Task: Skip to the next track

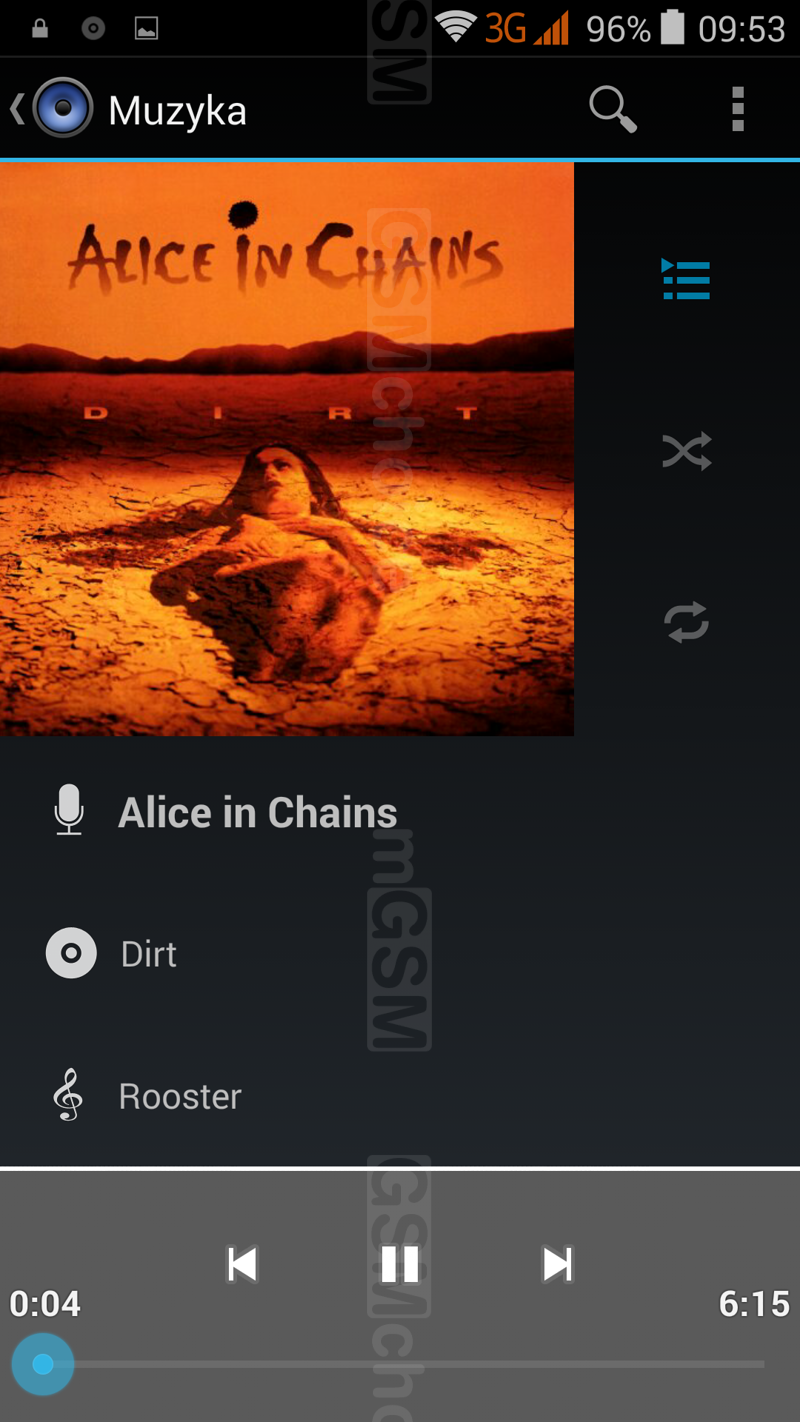Action: click(x=557, y=1264)
